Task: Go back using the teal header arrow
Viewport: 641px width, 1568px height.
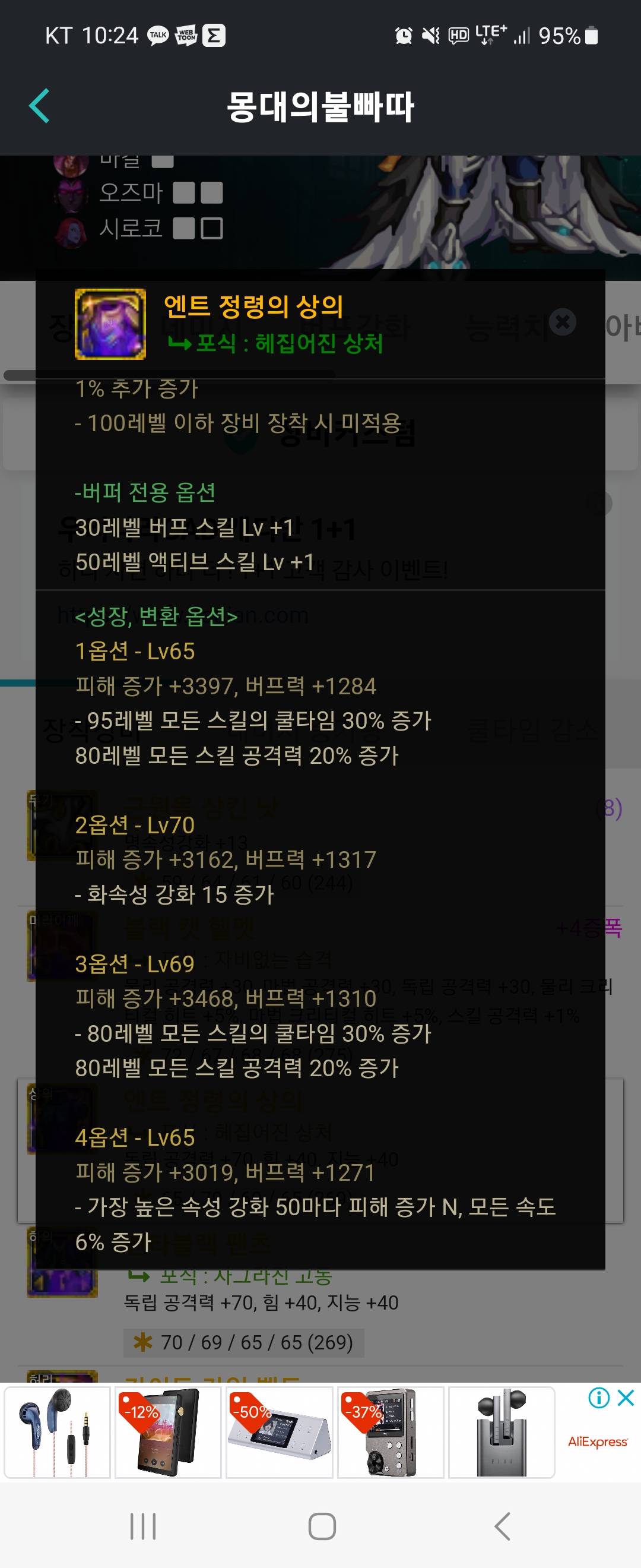Action: pyautogui.click(x=40, y=106)
